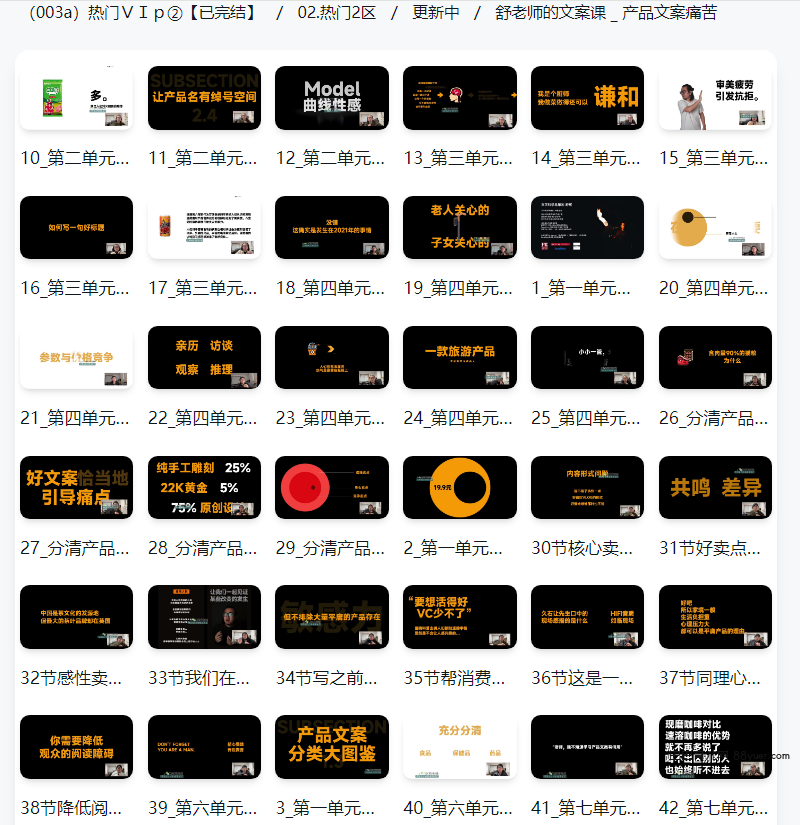Play video 35节帮消费
Image resolution: width=800 pixels, height=825 pixels.
pos(460,617)
